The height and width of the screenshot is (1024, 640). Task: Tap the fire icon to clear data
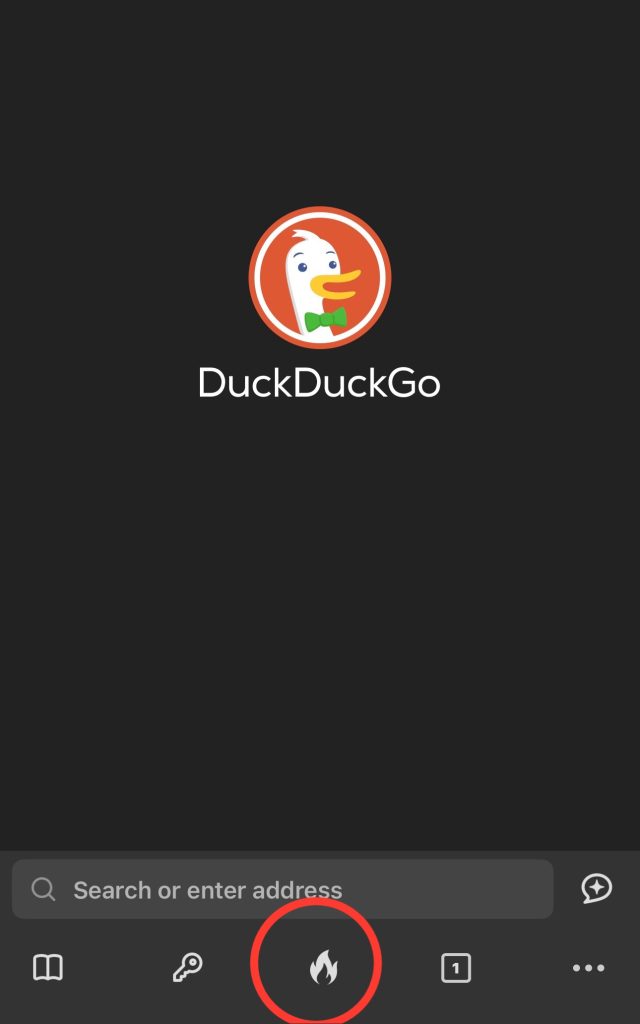322,967
